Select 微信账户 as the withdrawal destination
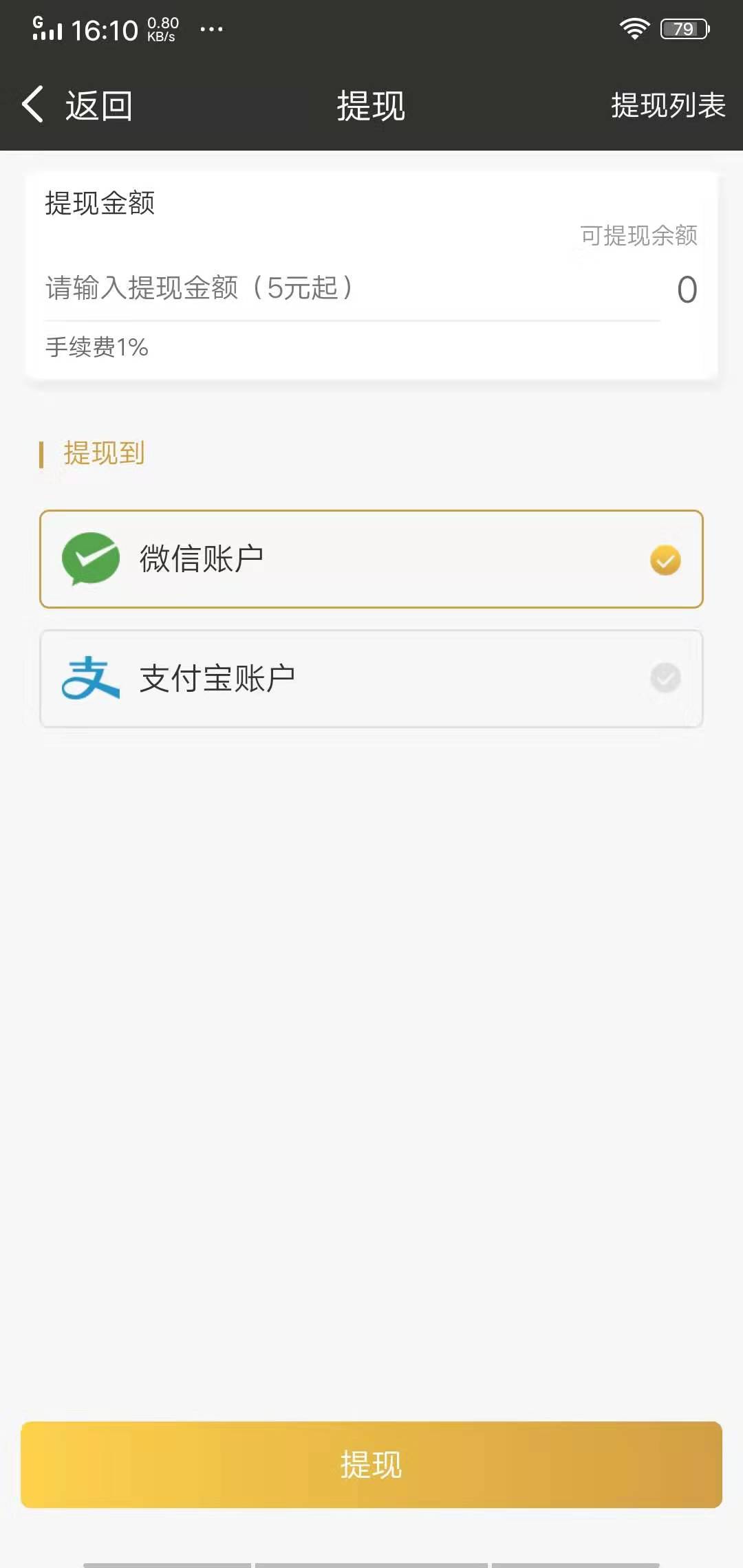Image resolution: width=743 pixels, height=1568 pixels. click(371, 558)
